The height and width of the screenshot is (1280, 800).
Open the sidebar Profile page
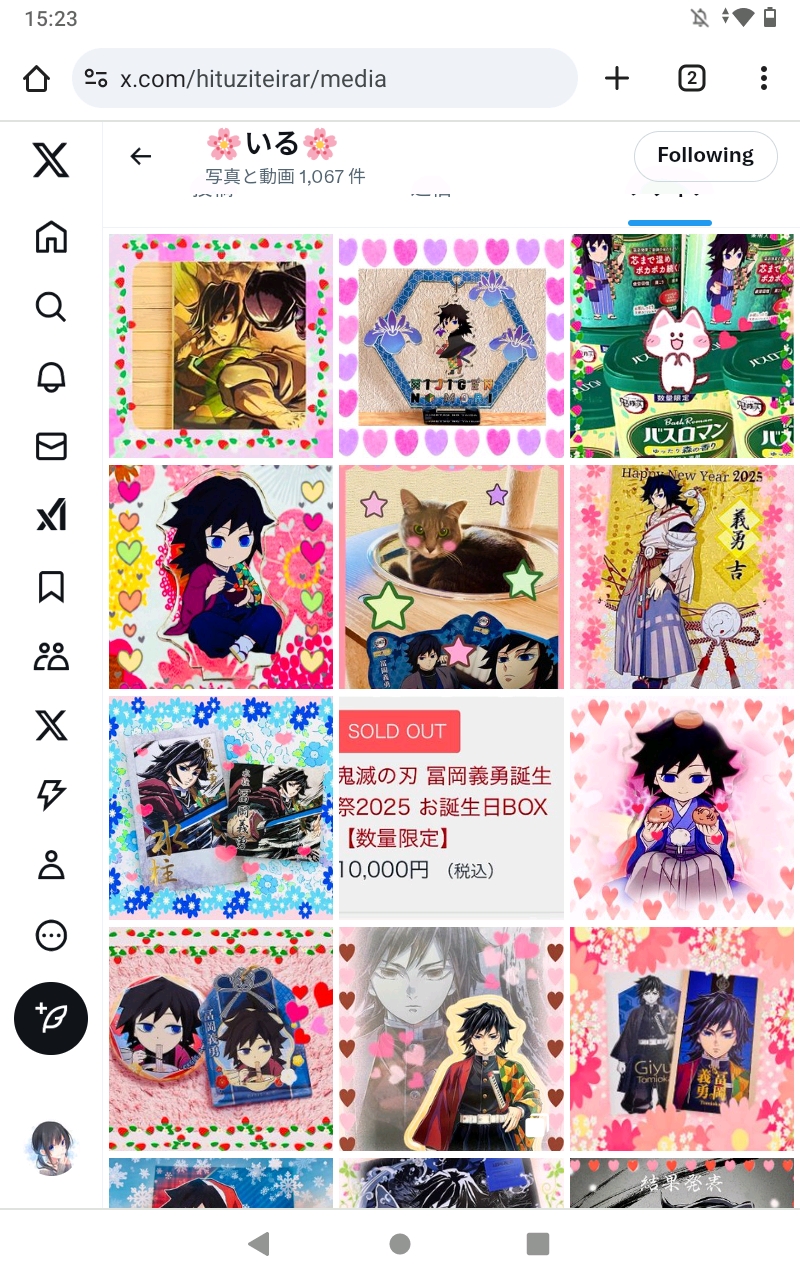[51, 865]
